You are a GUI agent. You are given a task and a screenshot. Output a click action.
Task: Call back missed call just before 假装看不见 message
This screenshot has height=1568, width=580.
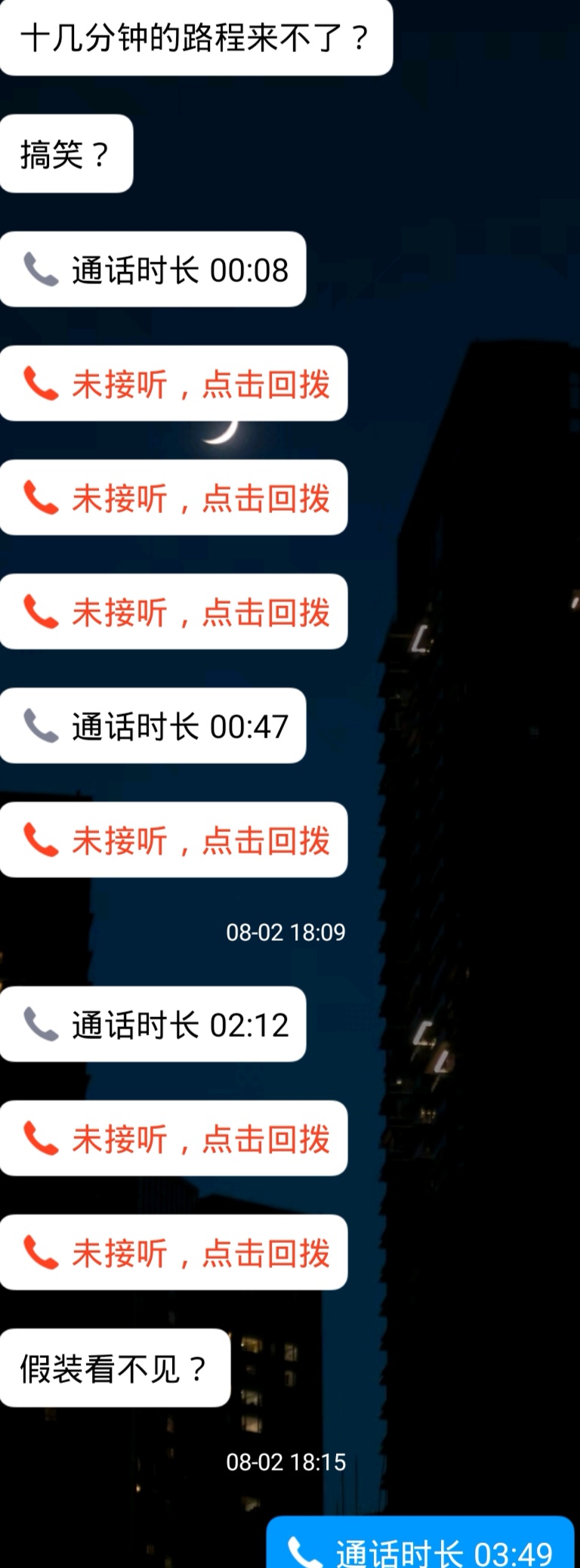tap(174, 1253)
